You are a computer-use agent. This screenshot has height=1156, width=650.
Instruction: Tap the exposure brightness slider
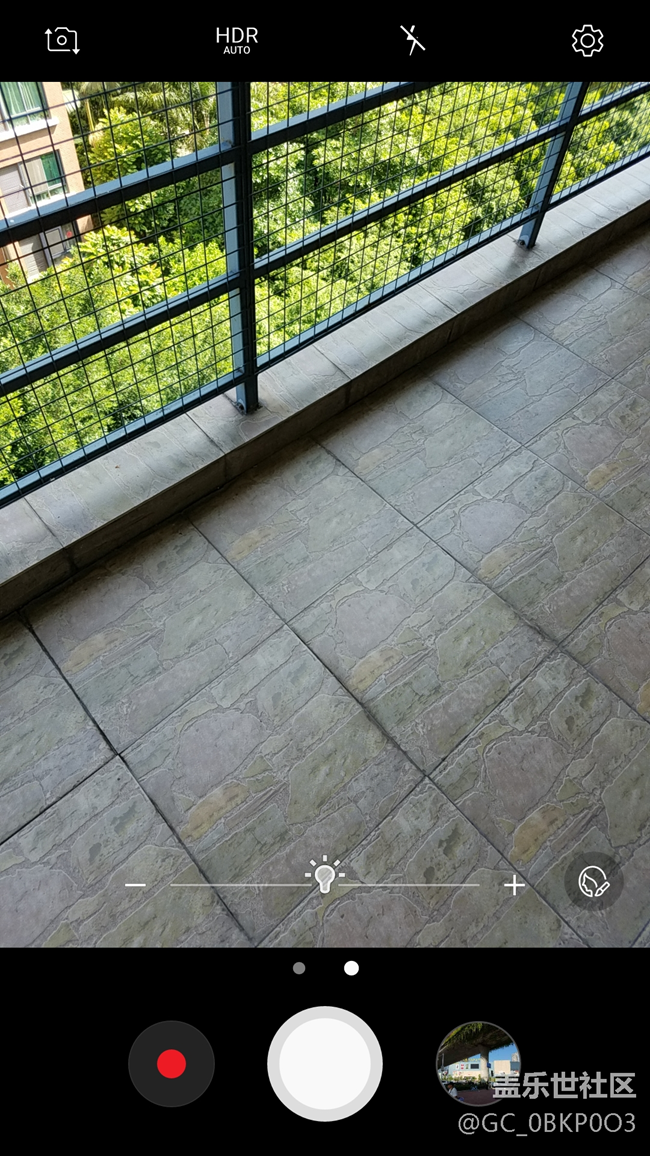click(x=324, y=877)
